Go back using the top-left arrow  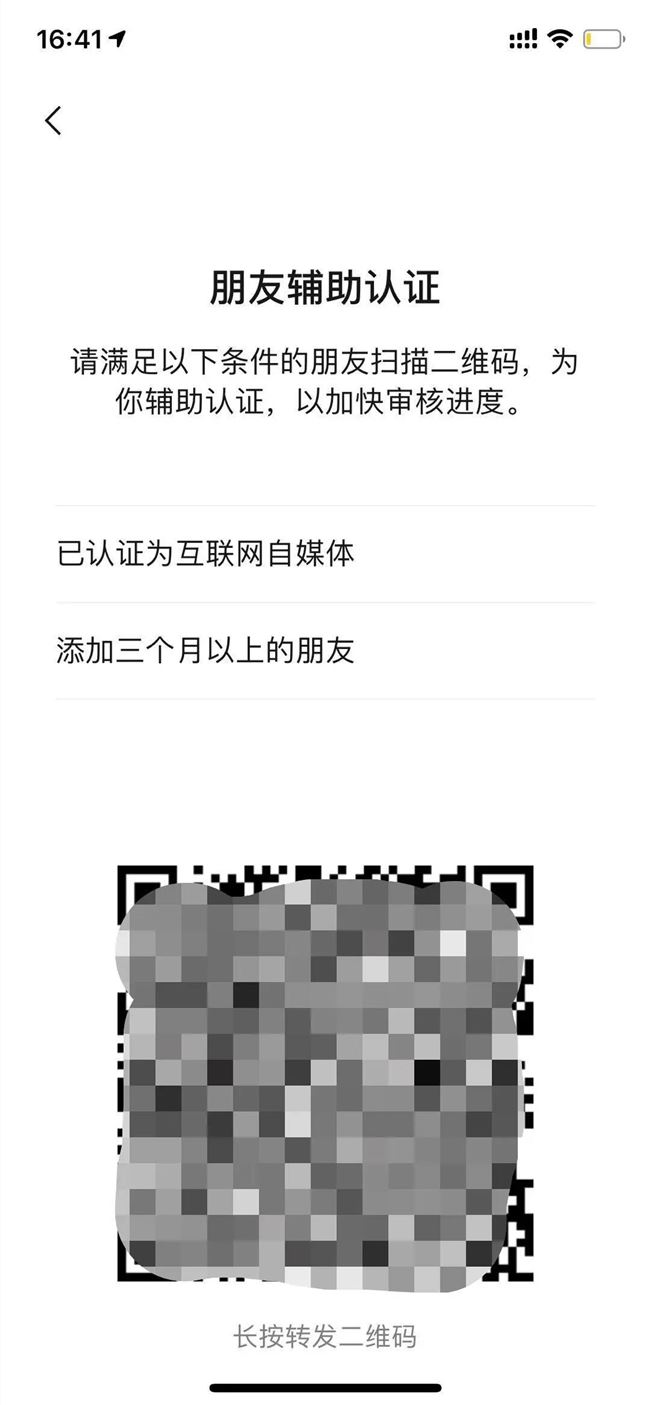[x=54, y=121]
